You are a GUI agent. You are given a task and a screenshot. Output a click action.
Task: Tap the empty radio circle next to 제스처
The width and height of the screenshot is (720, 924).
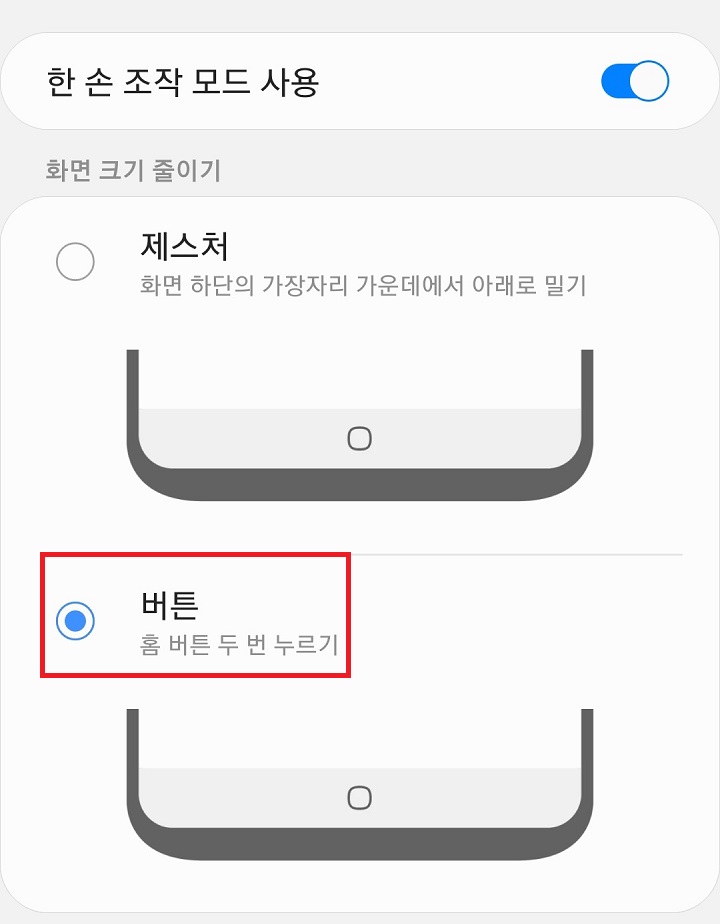coord(75,262)
